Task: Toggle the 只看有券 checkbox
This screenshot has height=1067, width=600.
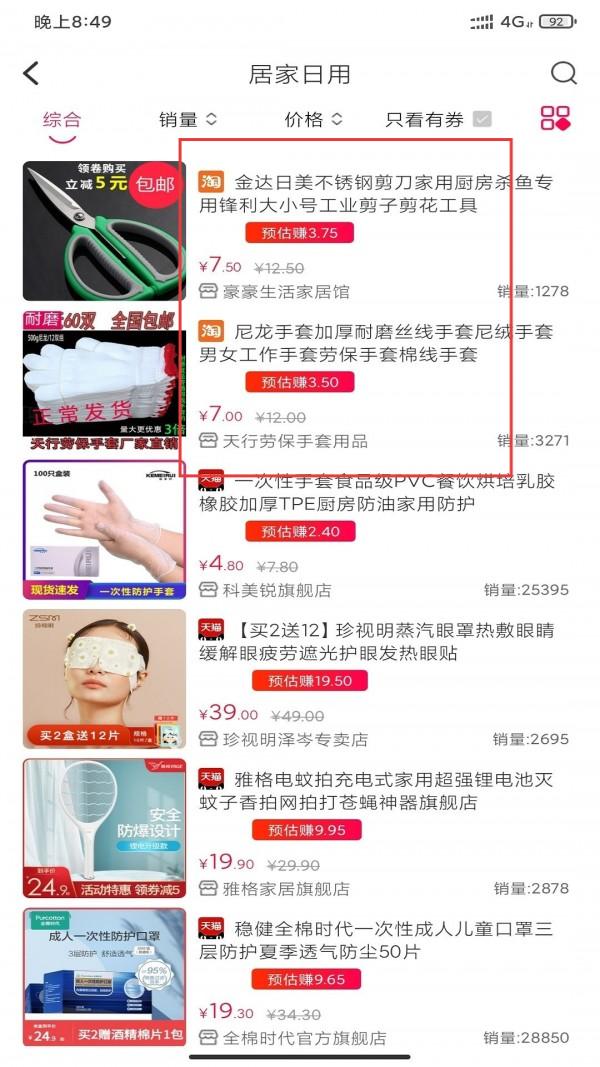Action: pos(482,119)
